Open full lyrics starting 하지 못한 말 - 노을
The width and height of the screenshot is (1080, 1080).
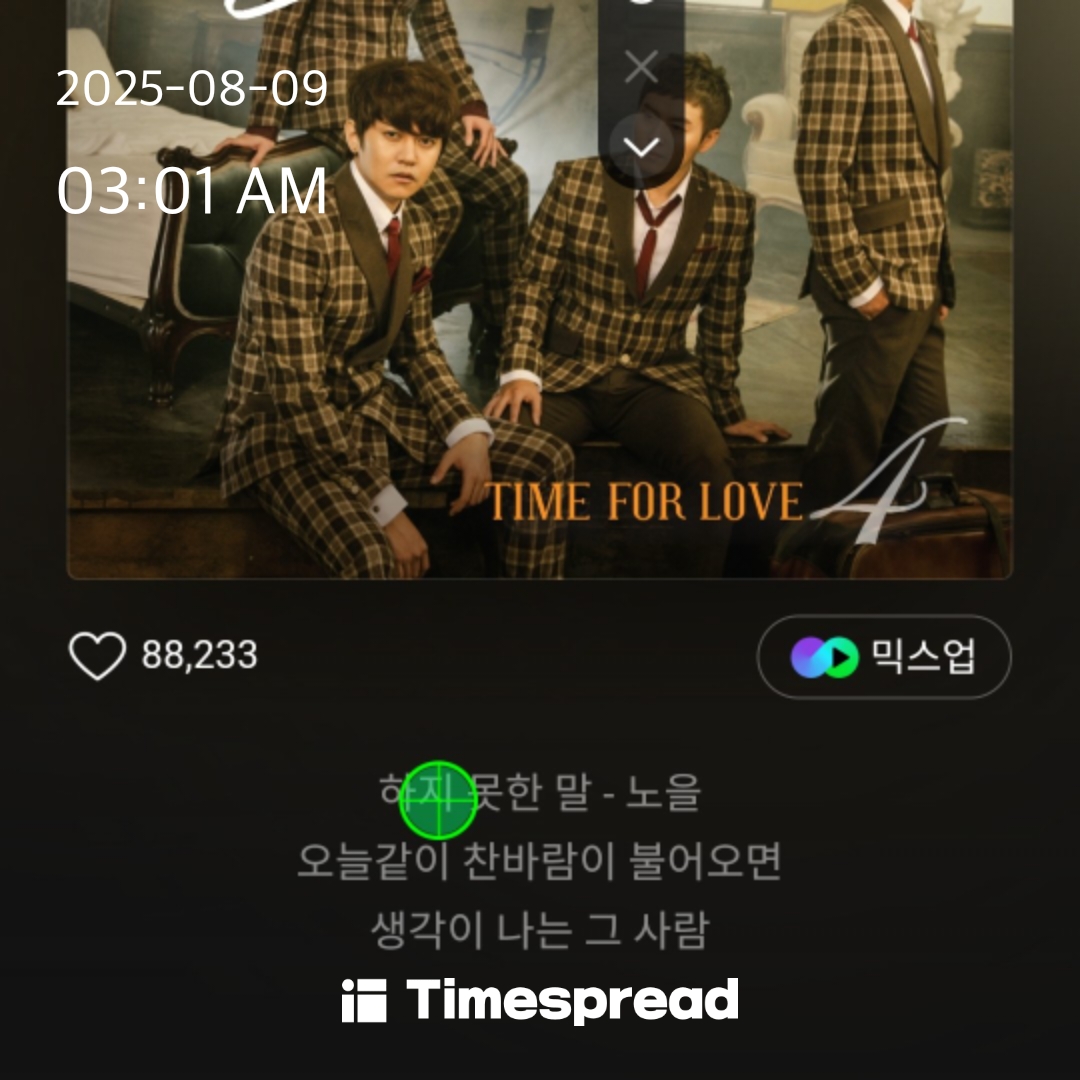[540, 860]
